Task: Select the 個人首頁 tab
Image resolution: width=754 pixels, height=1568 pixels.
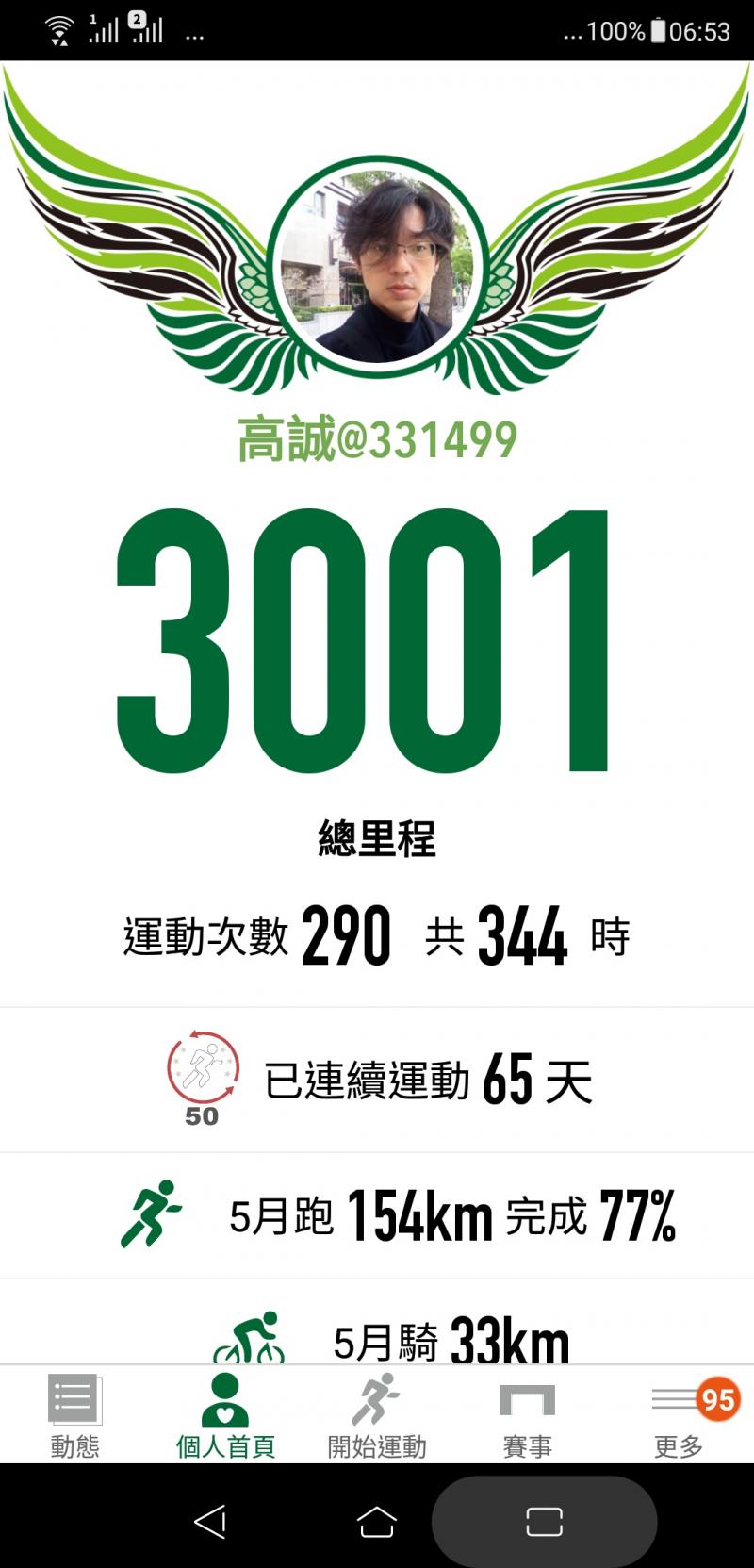Action: click(226, 1414)
